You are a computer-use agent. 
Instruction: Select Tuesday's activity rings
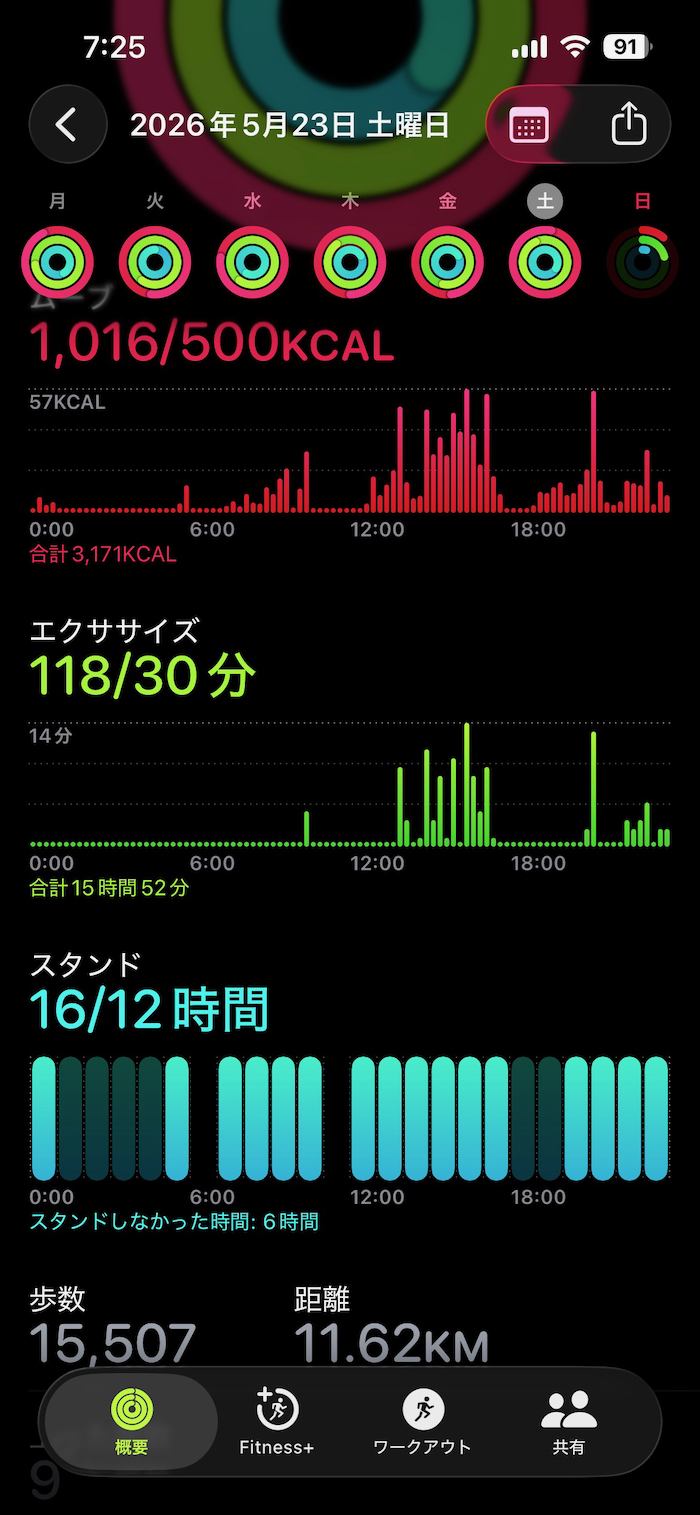click(x=155, y=263)
